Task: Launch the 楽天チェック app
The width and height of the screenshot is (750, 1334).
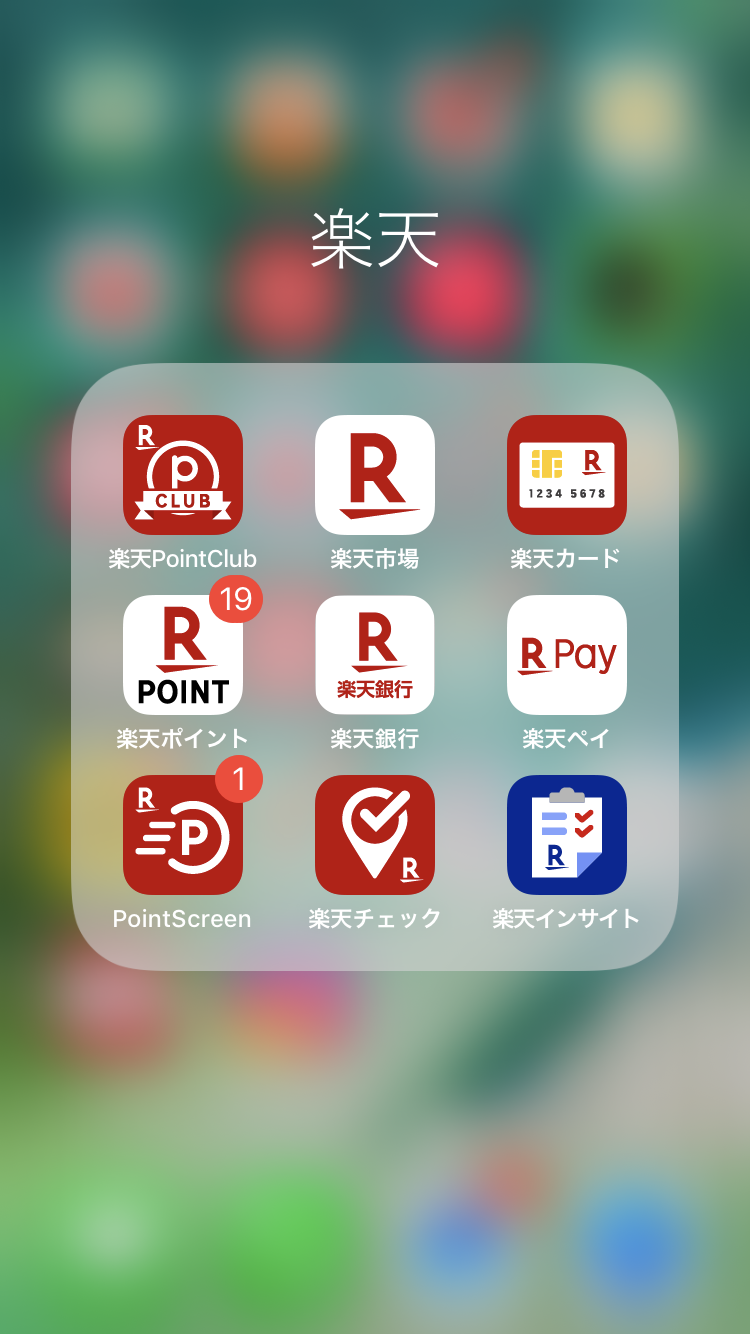Action: pyautogui.click(x=375, y=835)
